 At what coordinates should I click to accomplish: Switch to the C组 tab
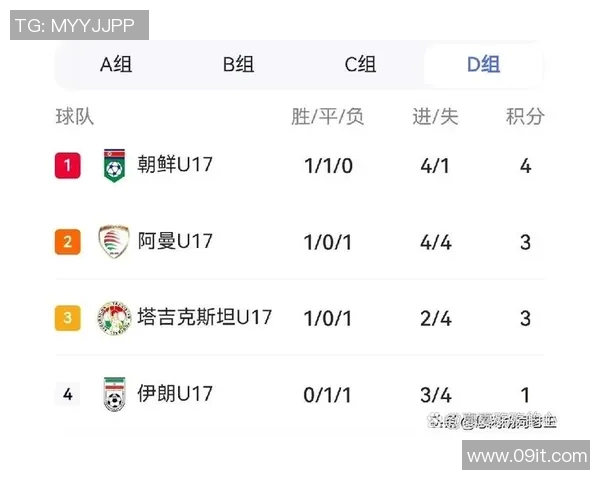tap(360, 65)
